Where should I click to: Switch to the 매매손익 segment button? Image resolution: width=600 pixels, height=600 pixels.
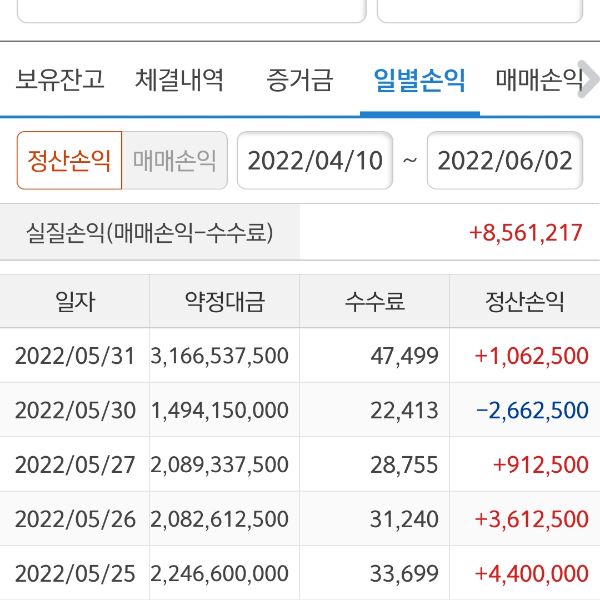point(175,161)
